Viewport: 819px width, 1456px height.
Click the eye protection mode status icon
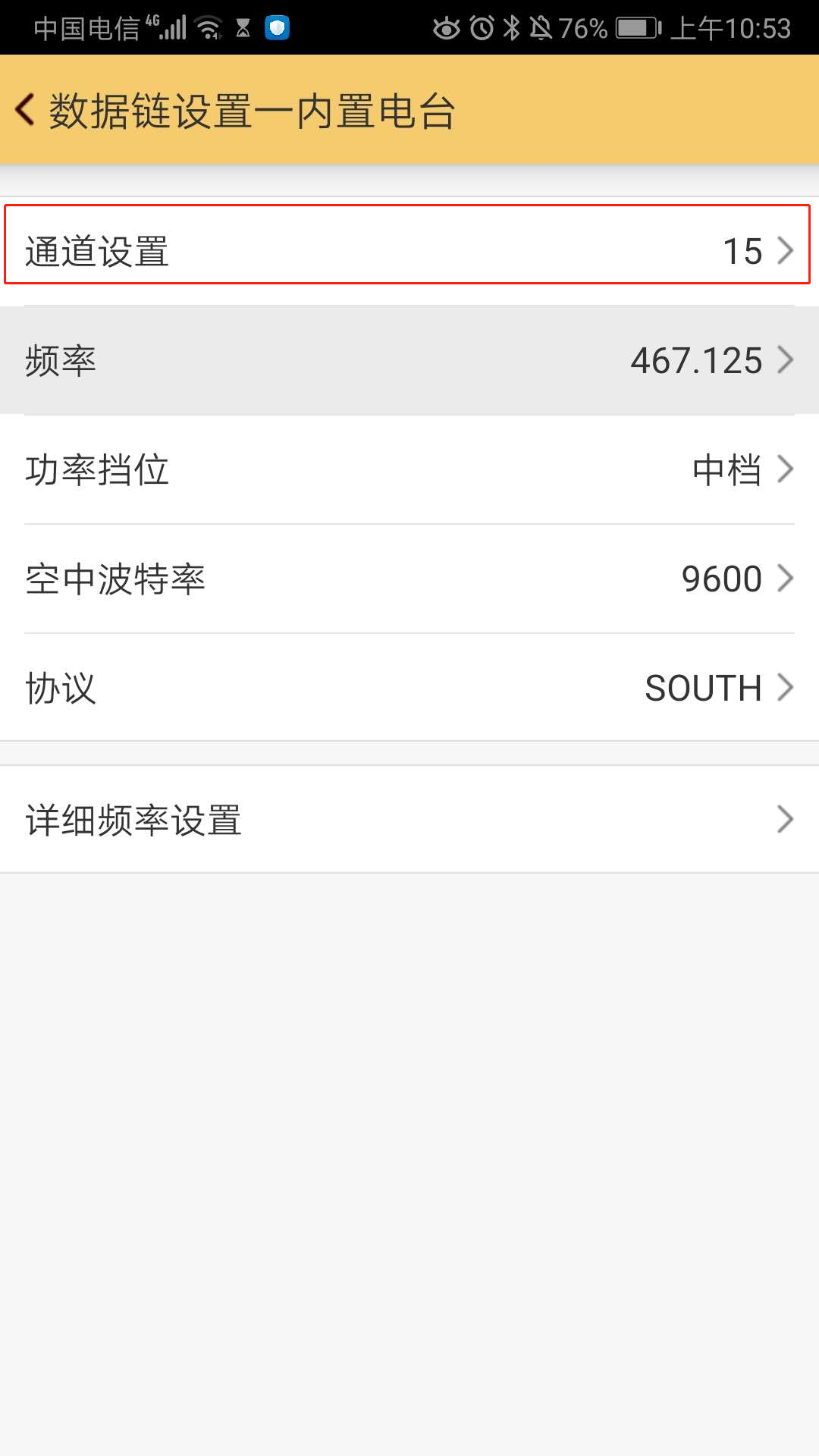[x=447, y=26]
